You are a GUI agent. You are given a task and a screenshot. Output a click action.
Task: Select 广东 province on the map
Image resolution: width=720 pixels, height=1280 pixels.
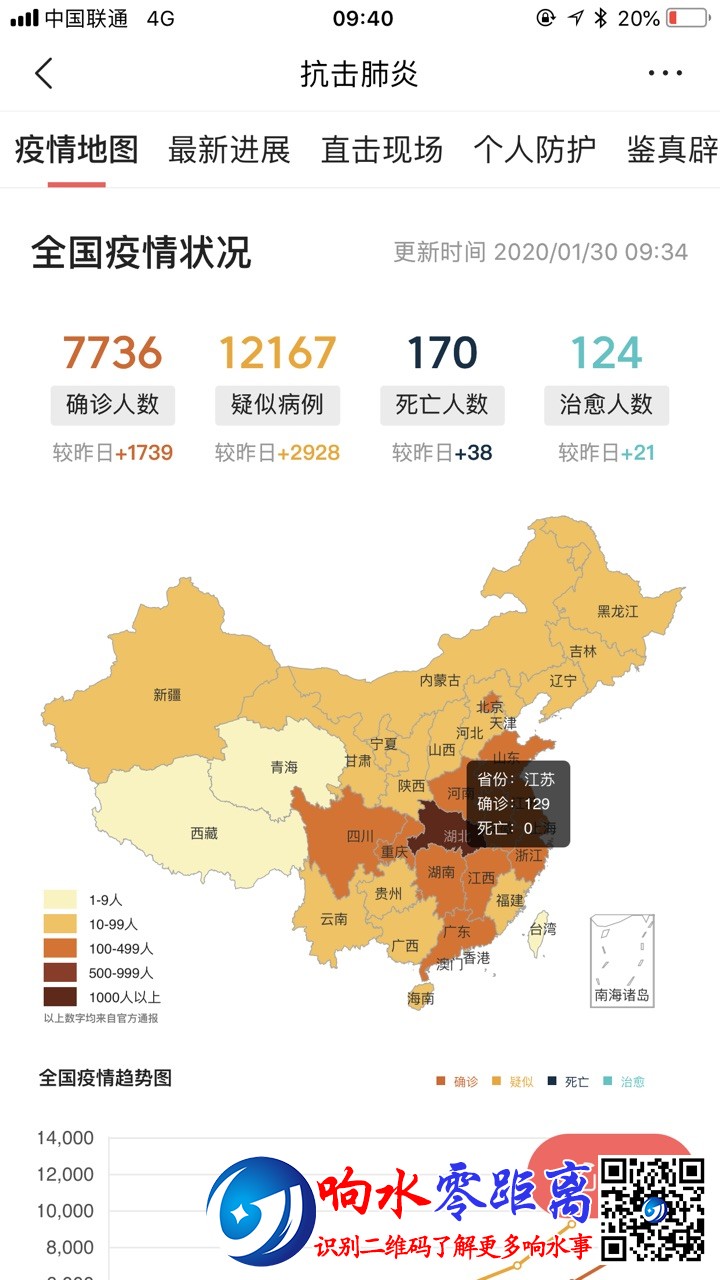click(456, 930)
